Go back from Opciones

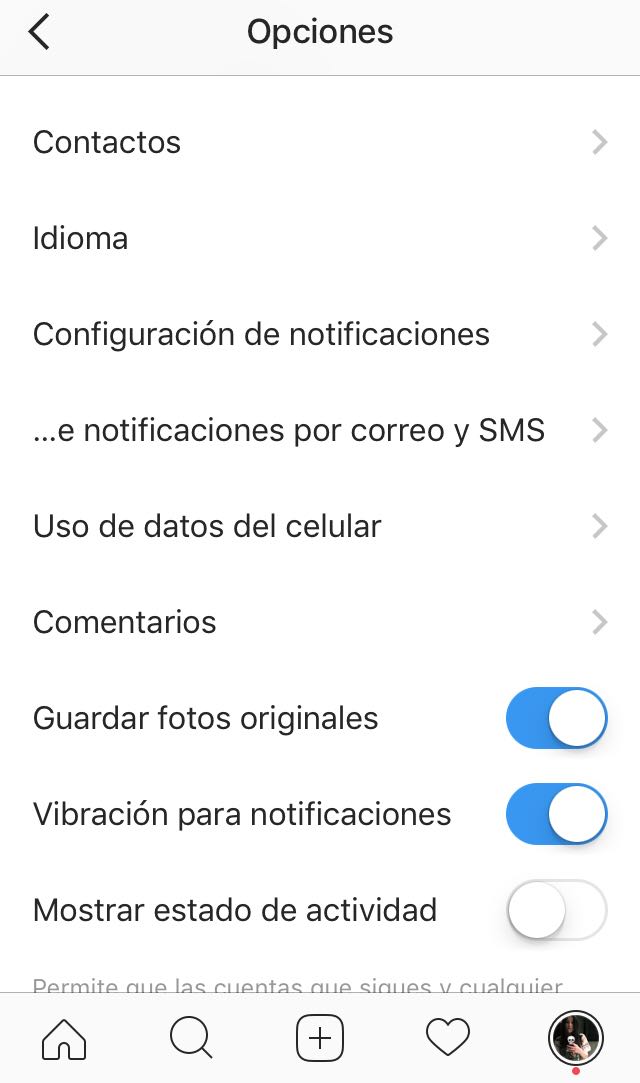pos(39,32)
